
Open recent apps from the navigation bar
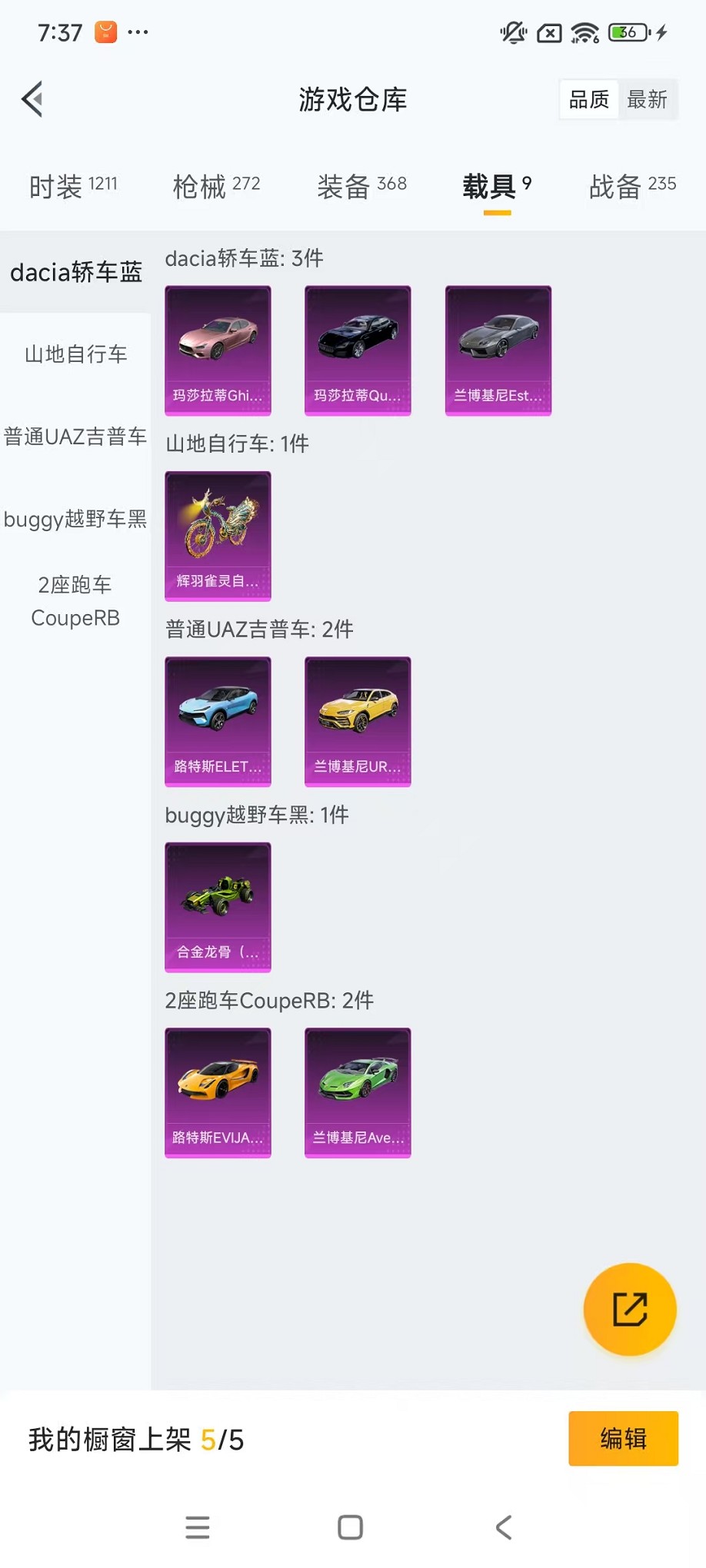[x=198, y=1527]
